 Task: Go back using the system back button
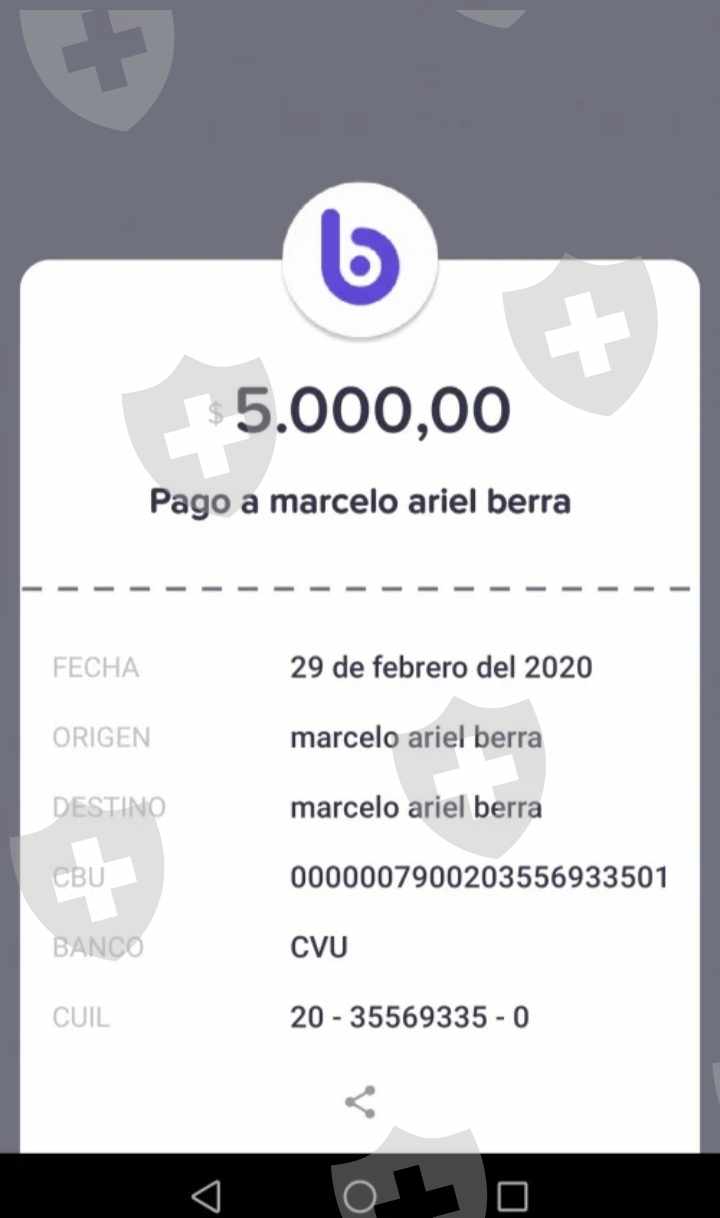[206, 1195]
